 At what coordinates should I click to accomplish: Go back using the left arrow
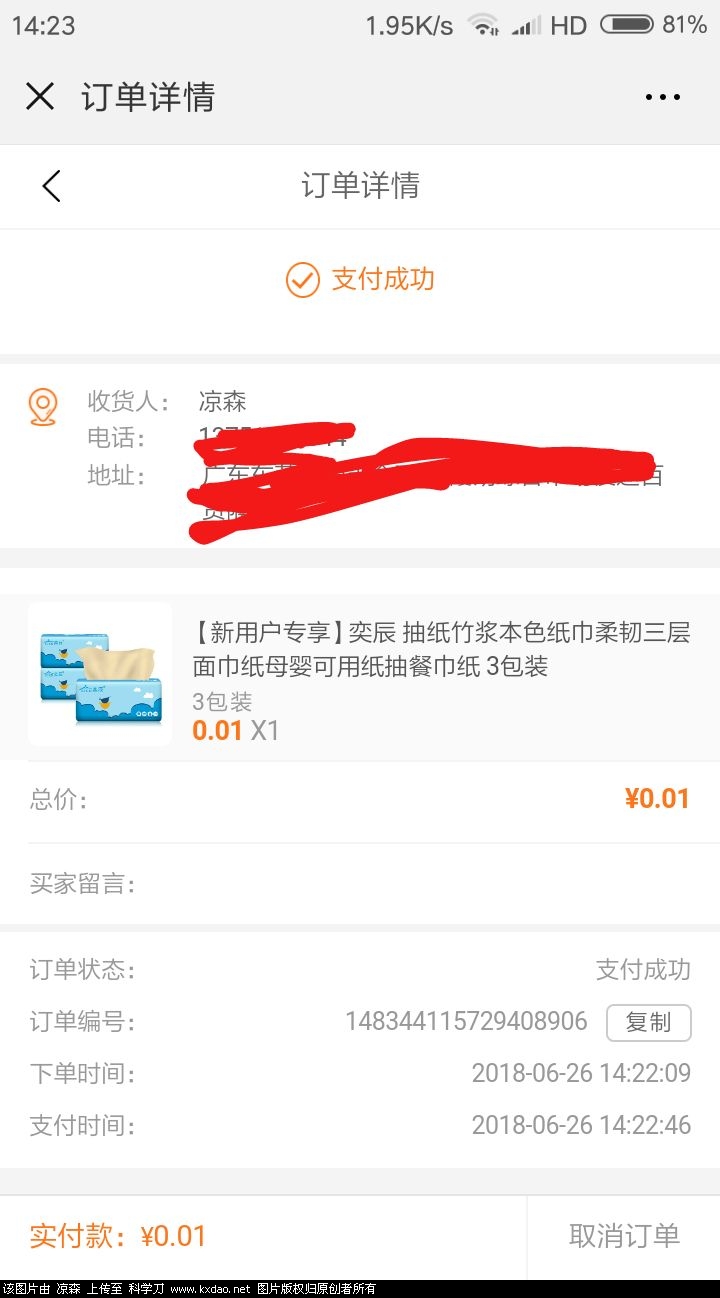[51, 186]
